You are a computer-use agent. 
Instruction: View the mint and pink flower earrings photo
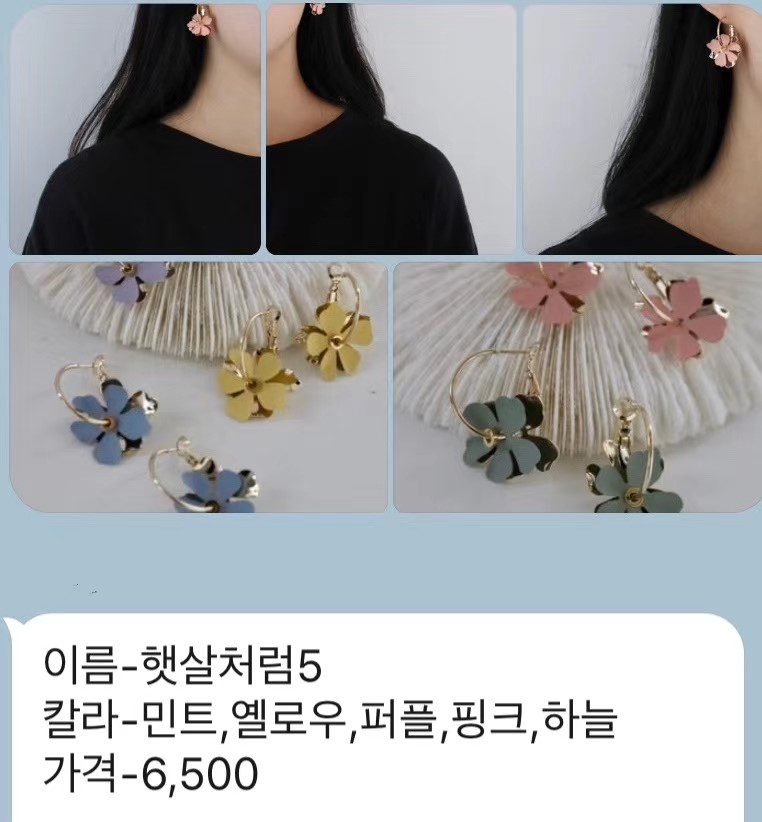(577, 387)
